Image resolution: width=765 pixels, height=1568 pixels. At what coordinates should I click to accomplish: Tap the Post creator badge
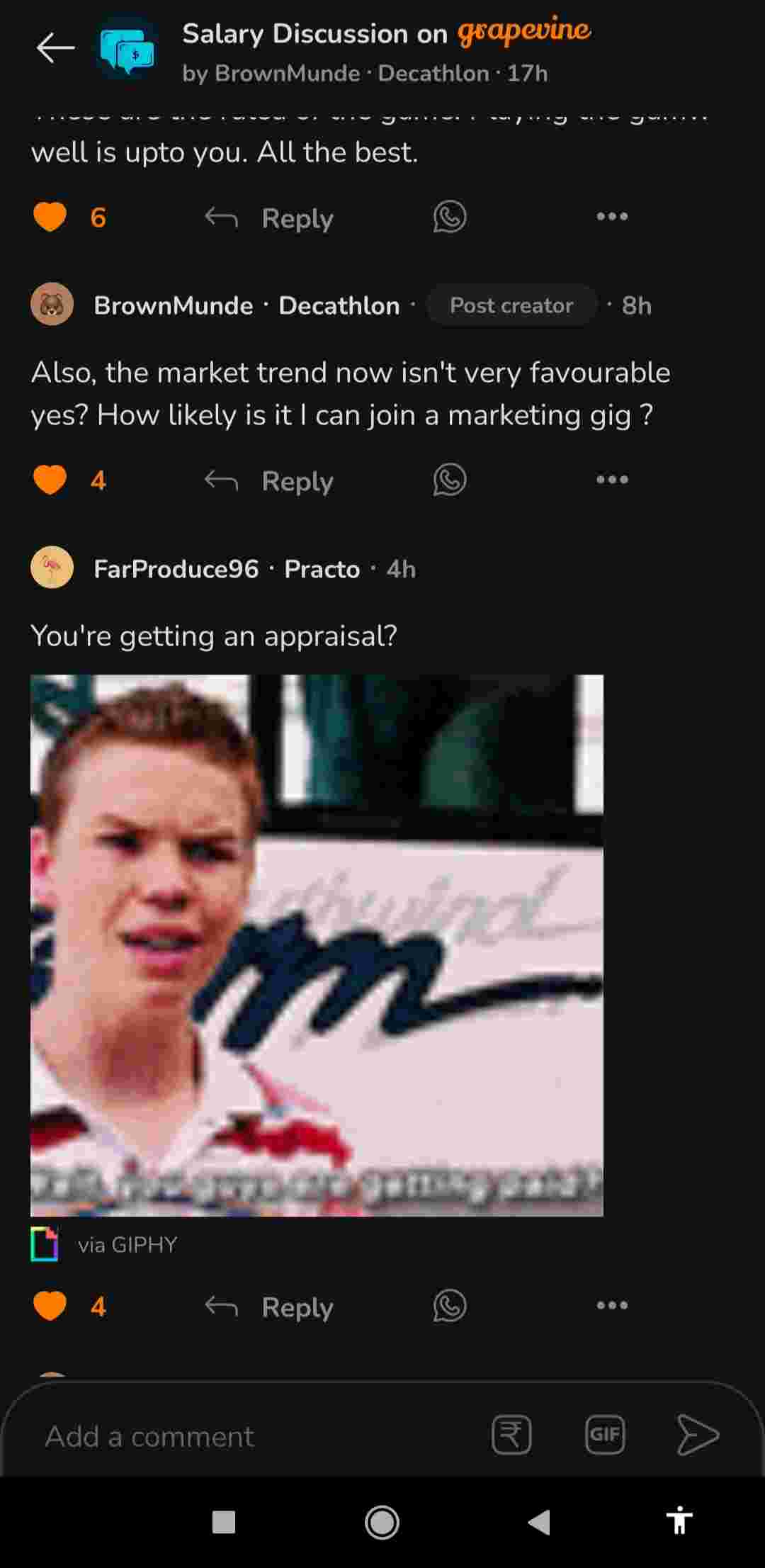tap(511, 305)
